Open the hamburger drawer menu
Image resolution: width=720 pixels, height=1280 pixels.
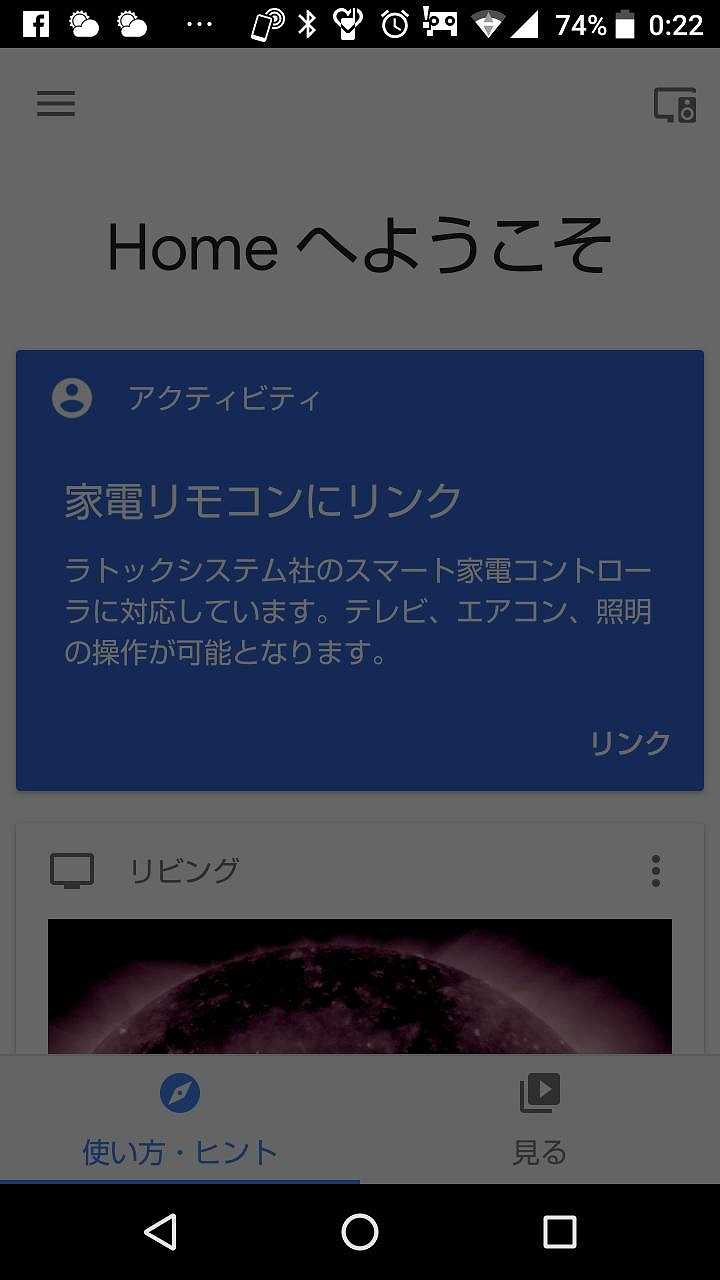pyautogui.click(x=56, y=104)
